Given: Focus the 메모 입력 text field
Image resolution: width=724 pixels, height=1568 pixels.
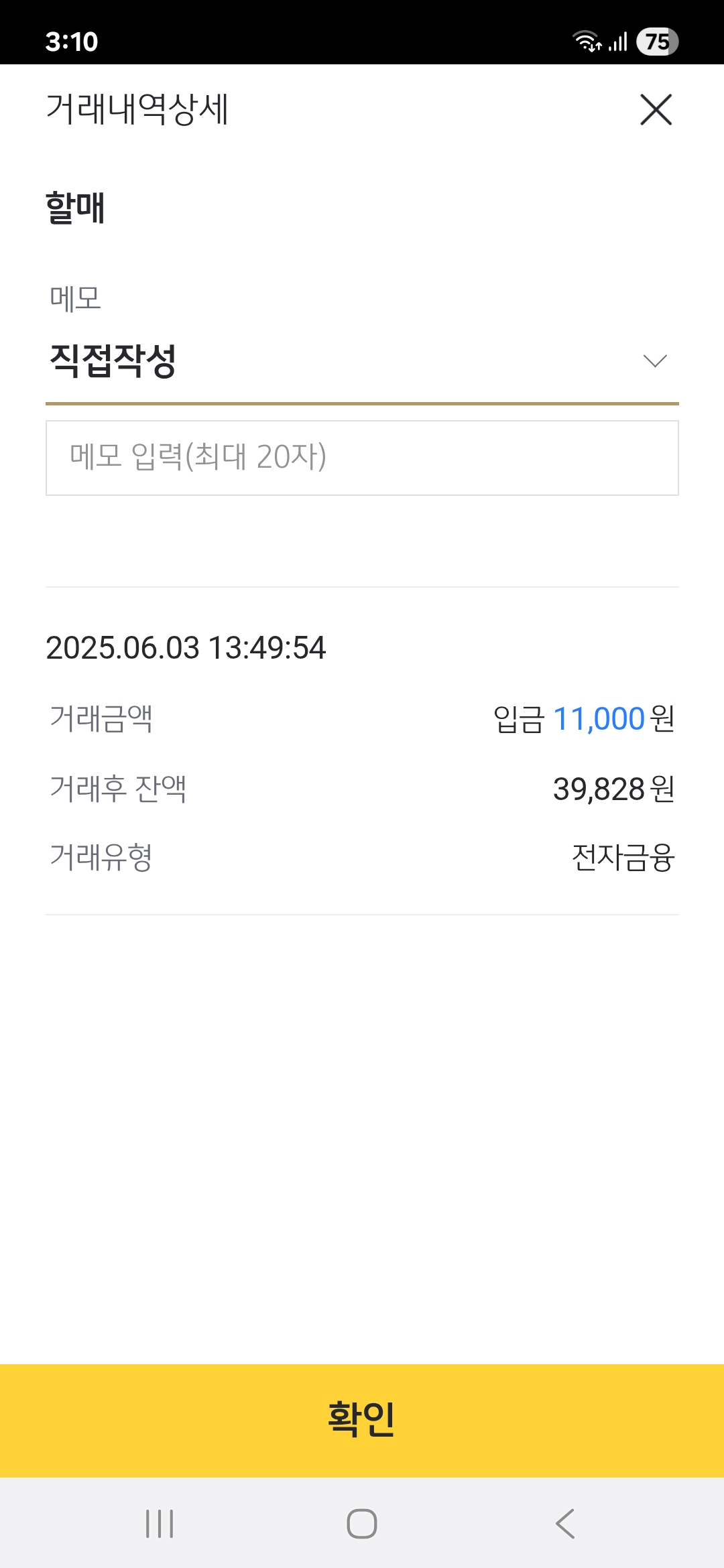Looking at the screenshot, I should [362, 458].
